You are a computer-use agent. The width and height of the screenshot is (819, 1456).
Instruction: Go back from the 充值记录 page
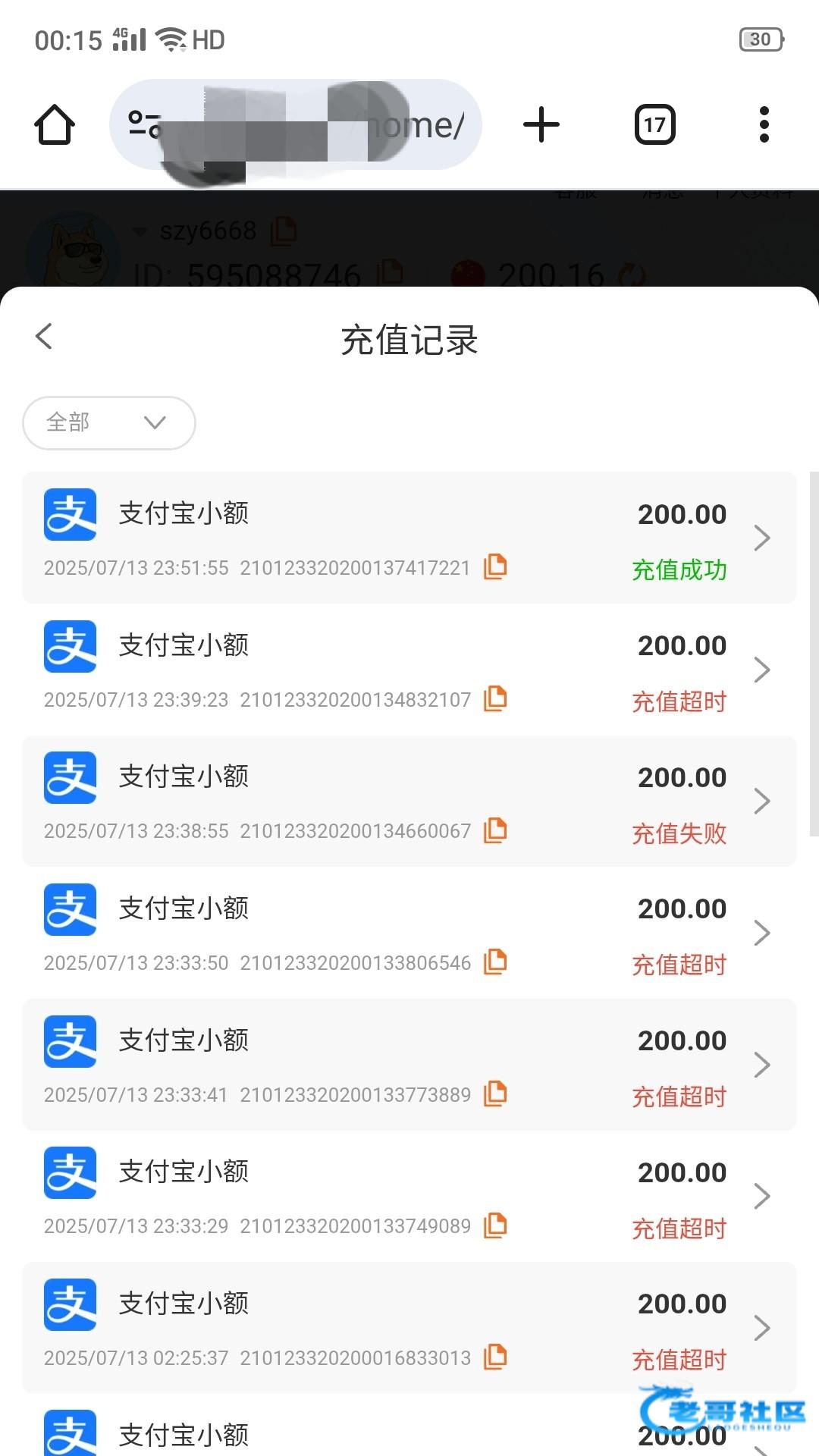click(x=44, y=336)
